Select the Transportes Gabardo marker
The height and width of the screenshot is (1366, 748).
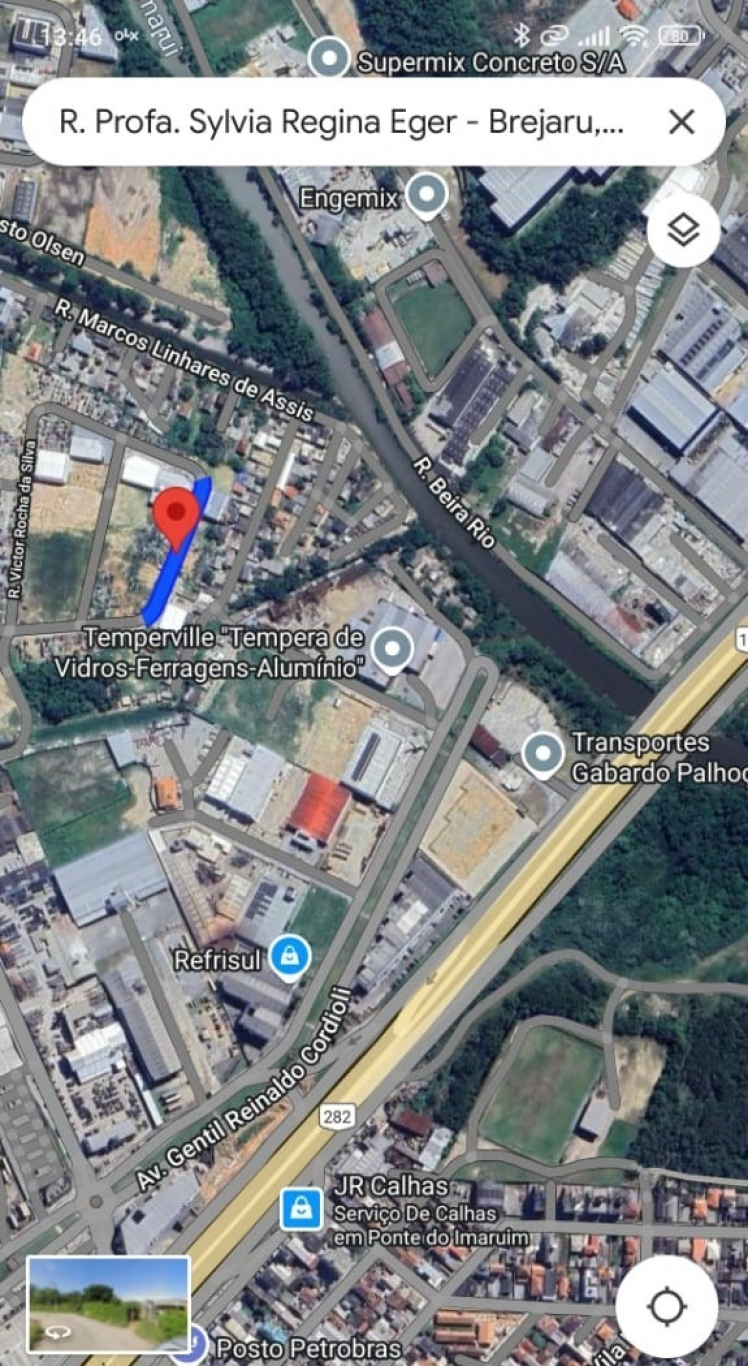pyautogui.click(x=543, y=753)
